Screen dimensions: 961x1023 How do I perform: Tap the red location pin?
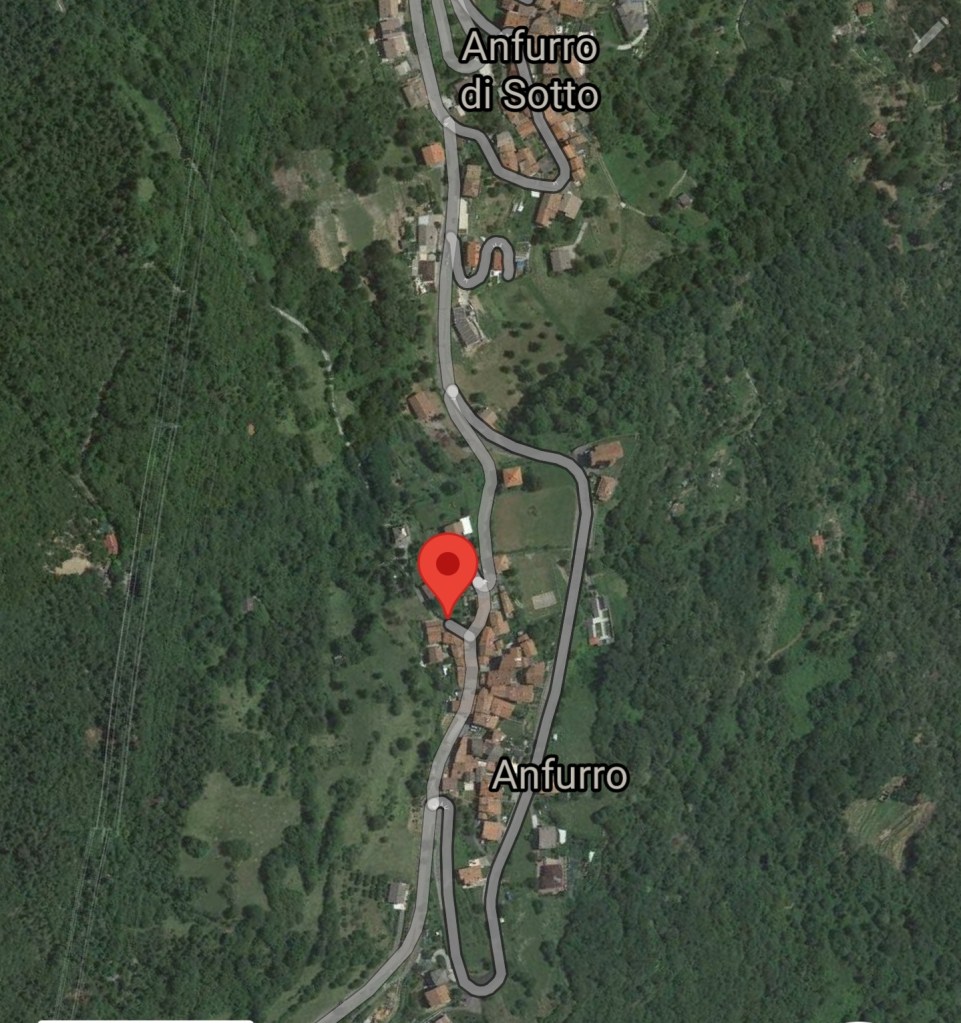click(x=447, y=567)
